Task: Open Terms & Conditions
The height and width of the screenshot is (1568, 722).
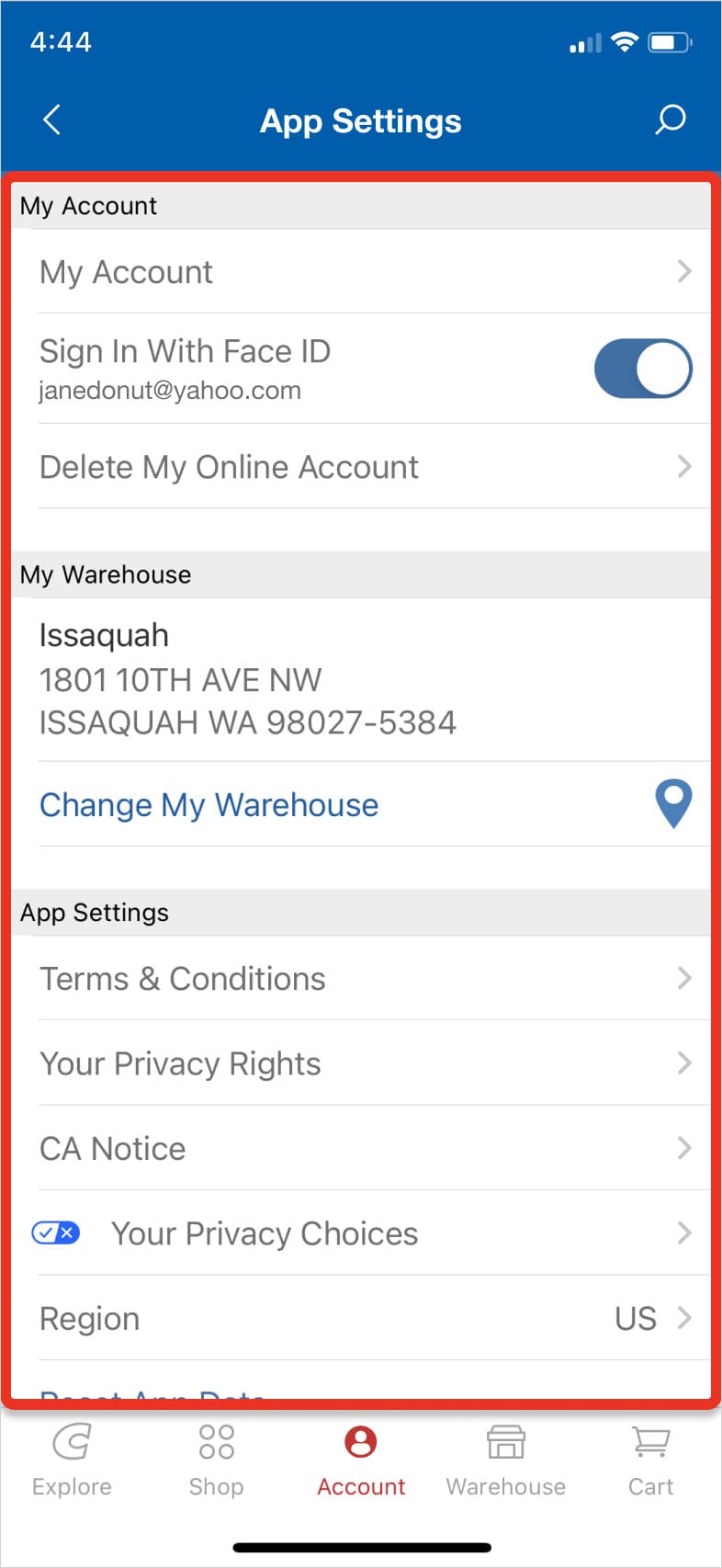Action: coord(361,978)
